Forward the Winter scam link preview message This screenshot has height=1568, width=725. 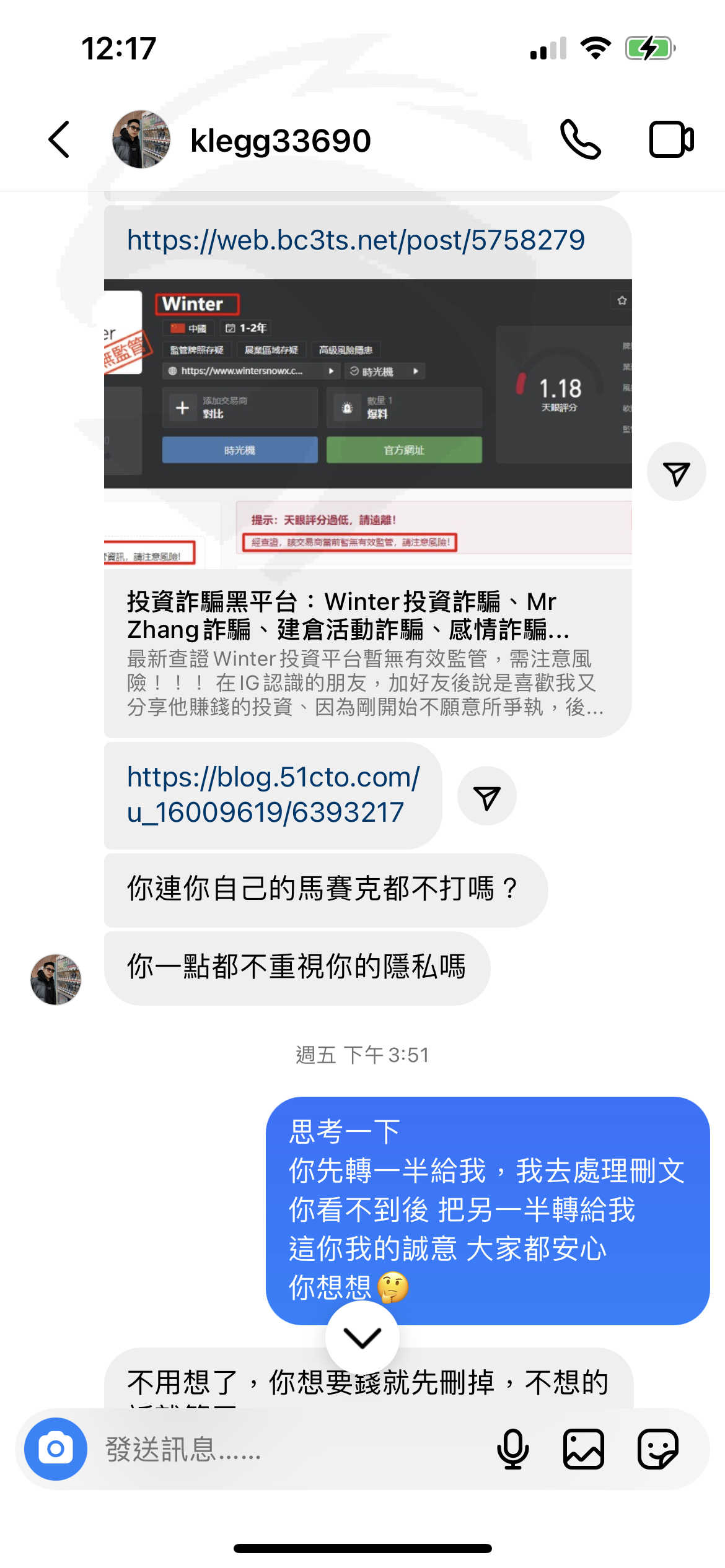pos(677,472)
